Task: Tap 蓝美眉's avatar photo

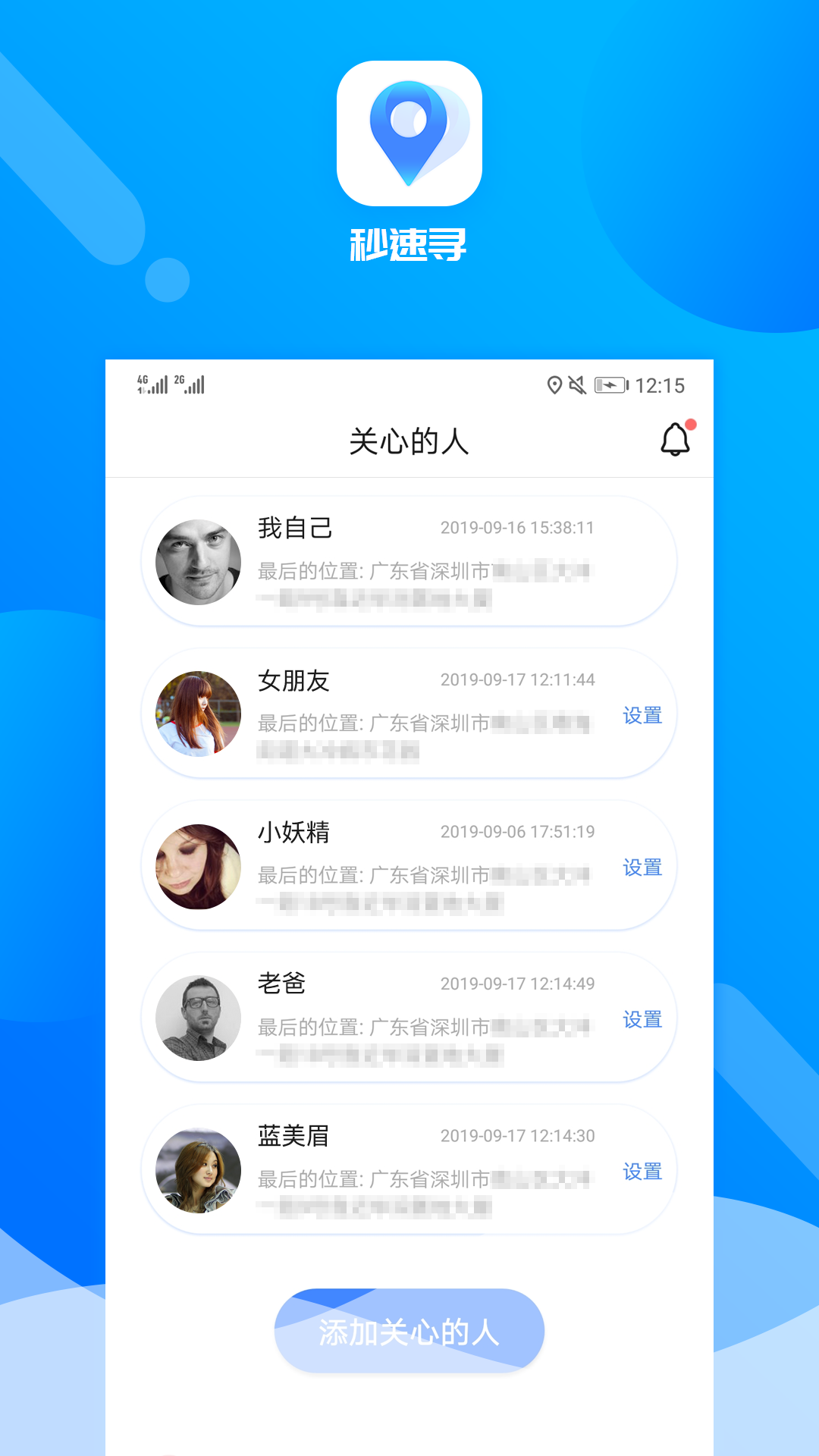Action: (198, 1170)
